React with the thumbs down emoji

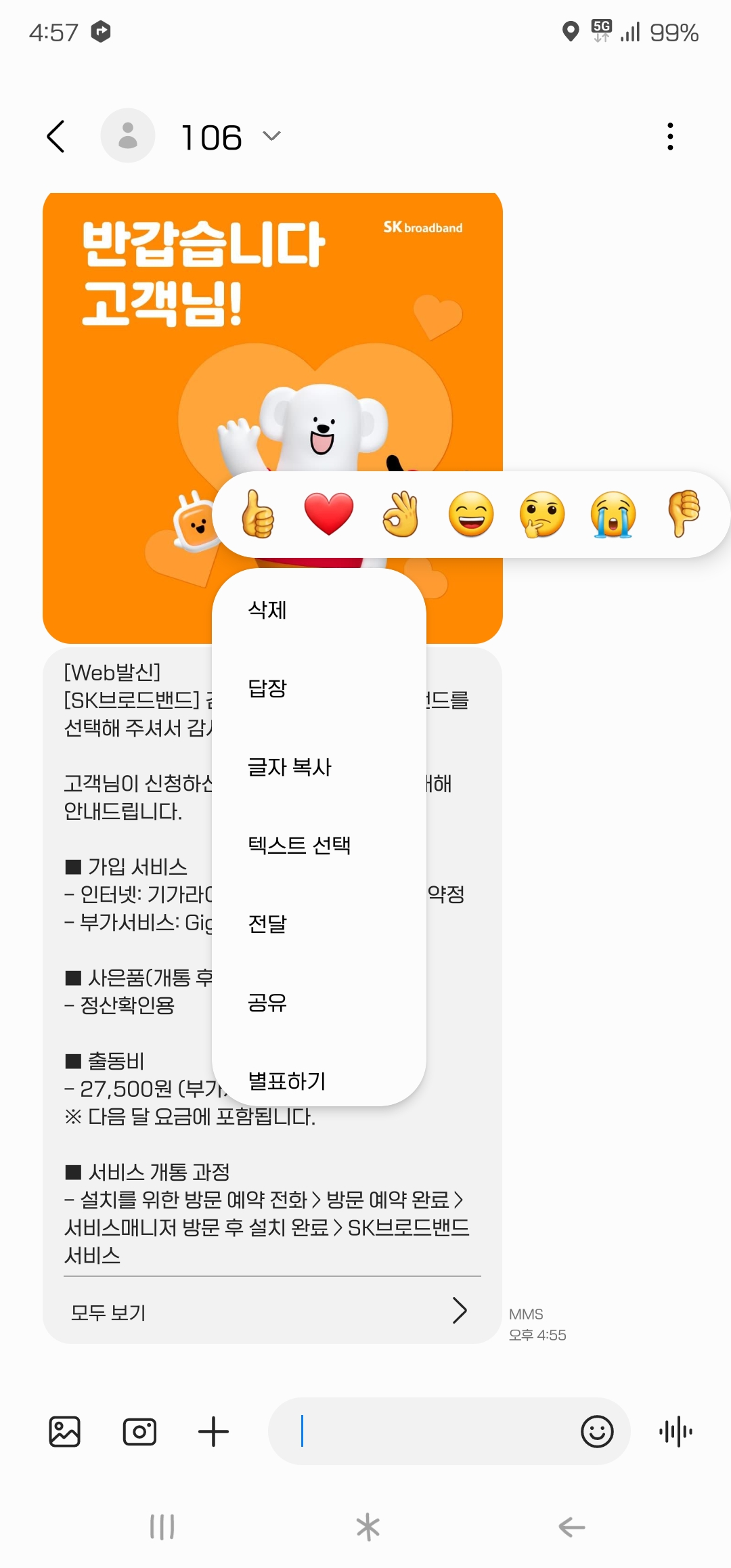click(x=684, y=515)
